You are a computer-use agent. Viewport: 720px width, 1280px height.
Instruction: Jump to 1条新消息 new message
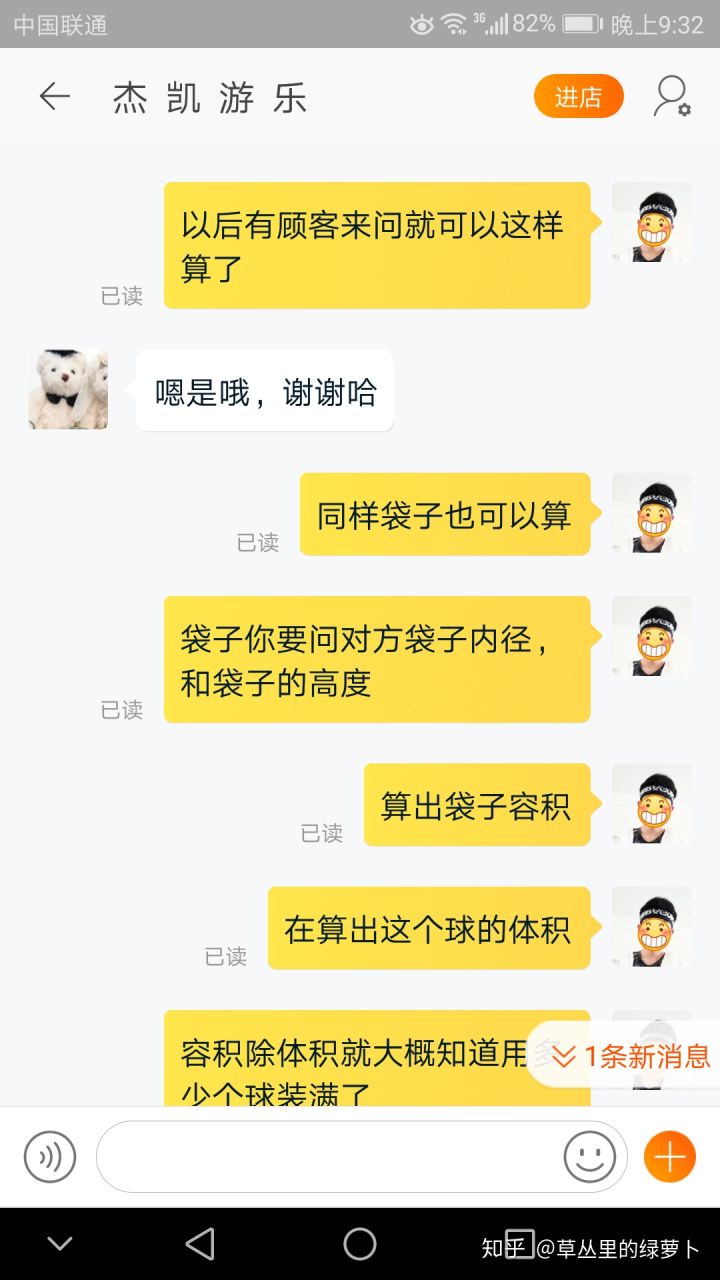(x=632, y=1055)
